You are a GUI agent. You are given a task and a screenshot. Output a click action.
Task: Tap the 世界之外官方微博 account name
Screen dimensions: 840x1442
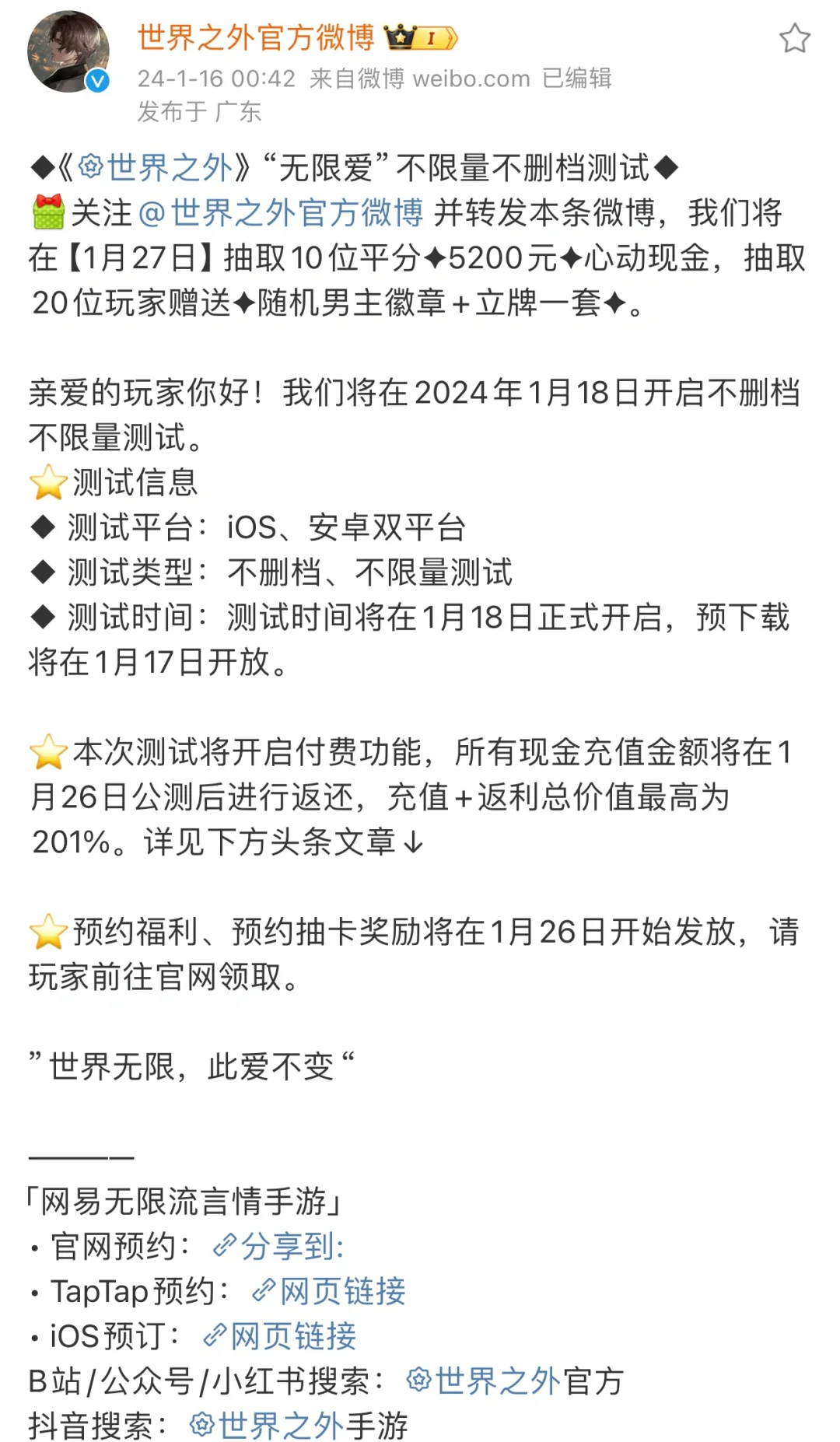tap(256, 37)
